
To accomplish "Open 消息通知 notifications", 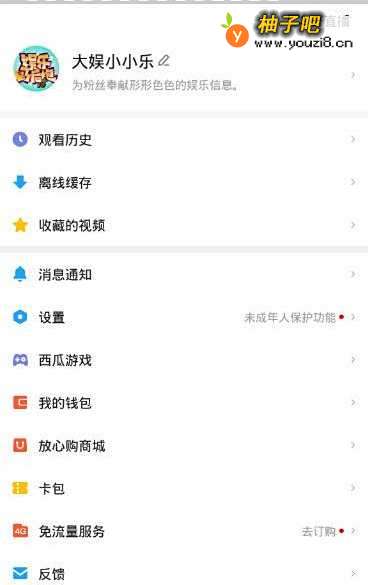I will coord(184,274).
